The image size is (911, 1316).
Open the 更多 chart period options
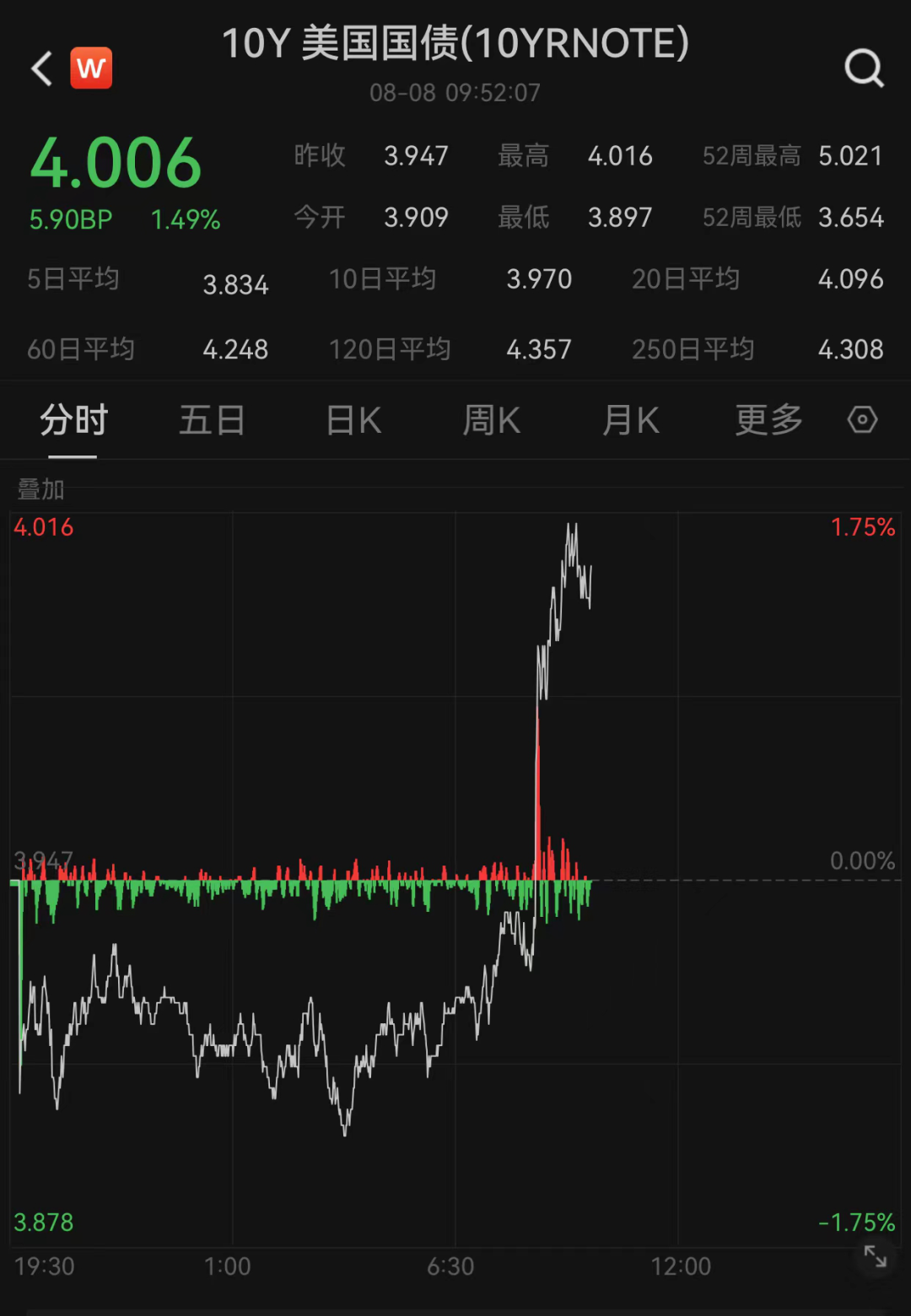point(768,420)
